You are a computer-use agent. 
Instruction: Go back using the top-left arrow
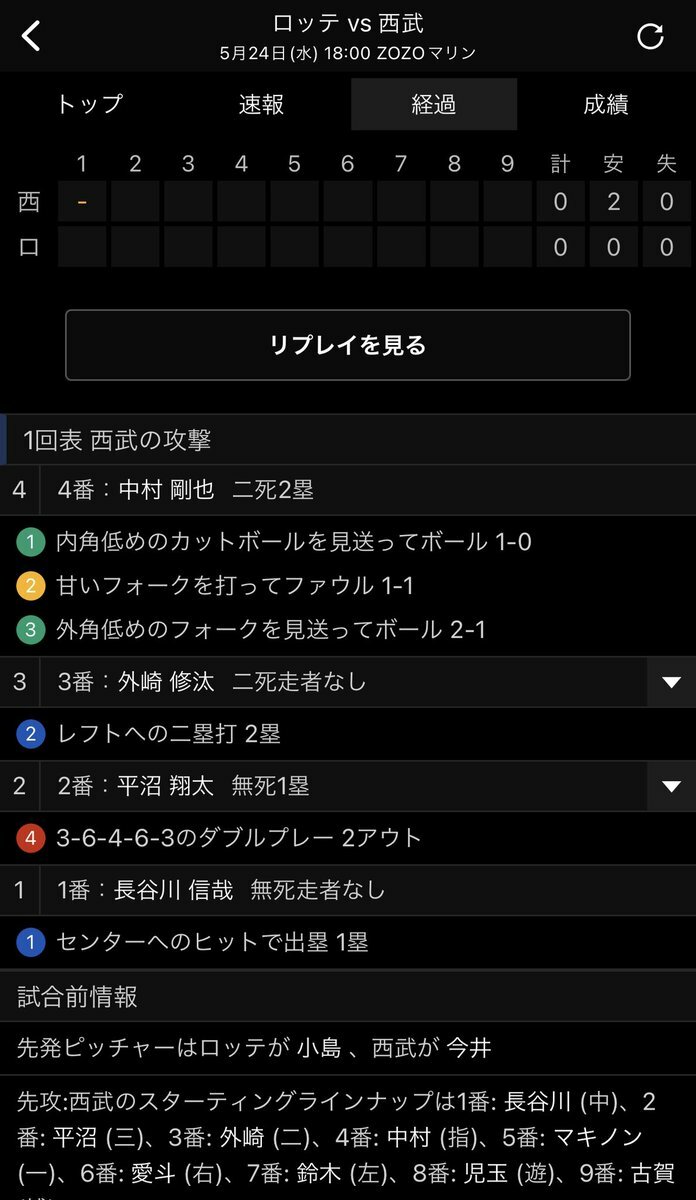coord(32,36)
